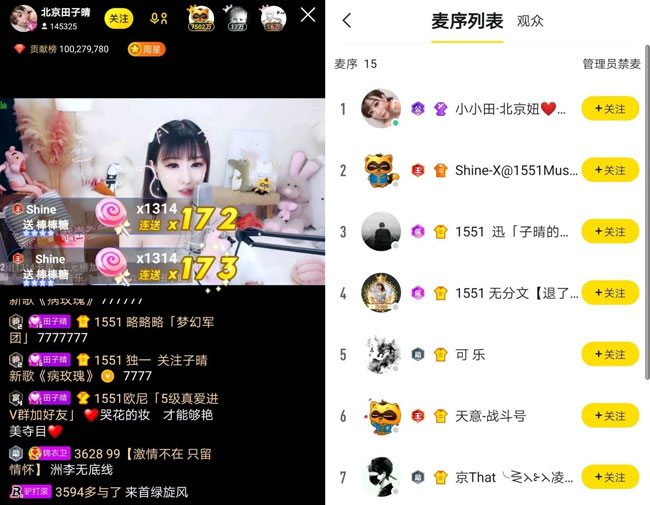Screen dimensions: 650x505
Task: Close the live stream room
Action: tap(308, 15)
